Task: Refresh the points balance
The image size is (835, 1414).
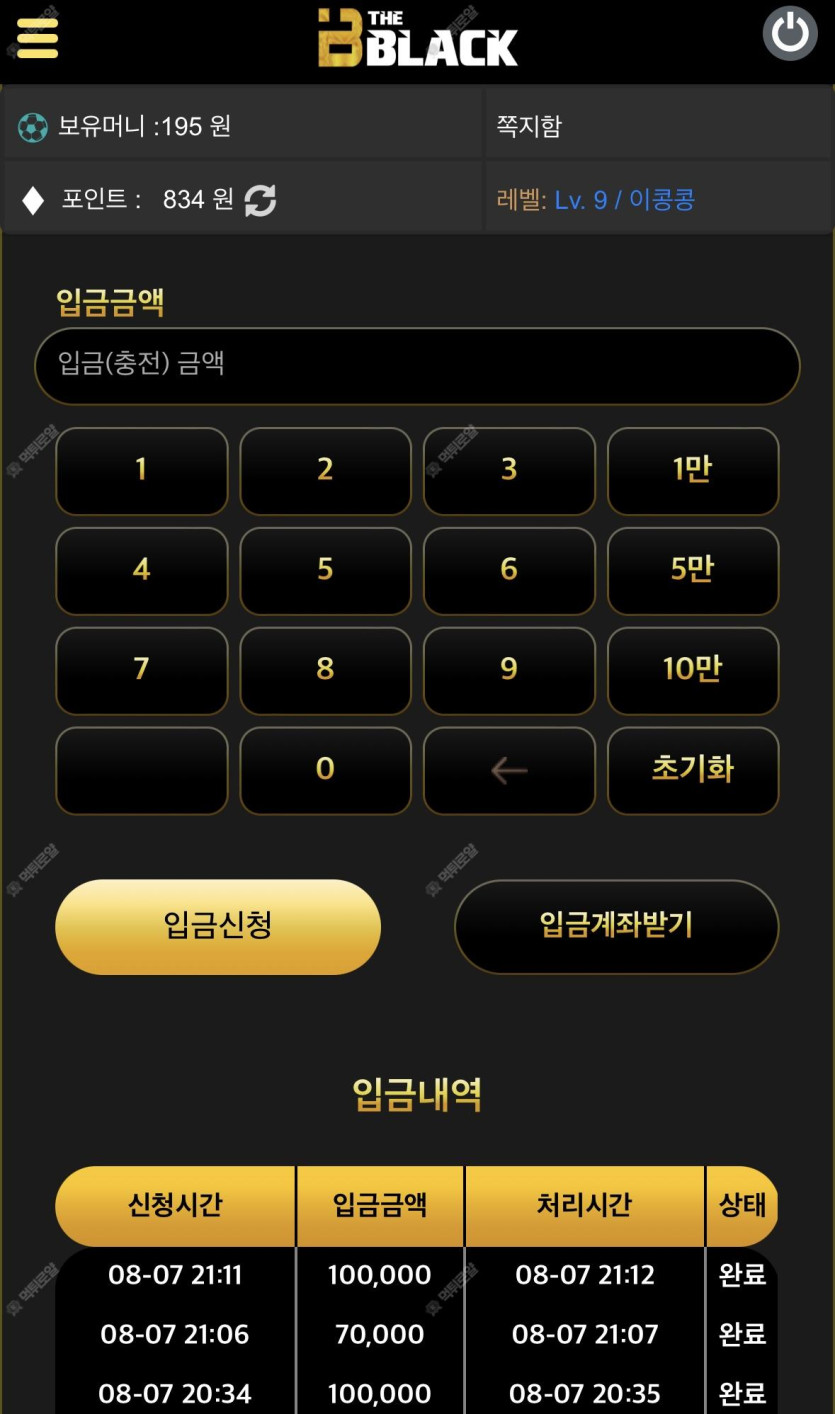Action: click(261, 200)
